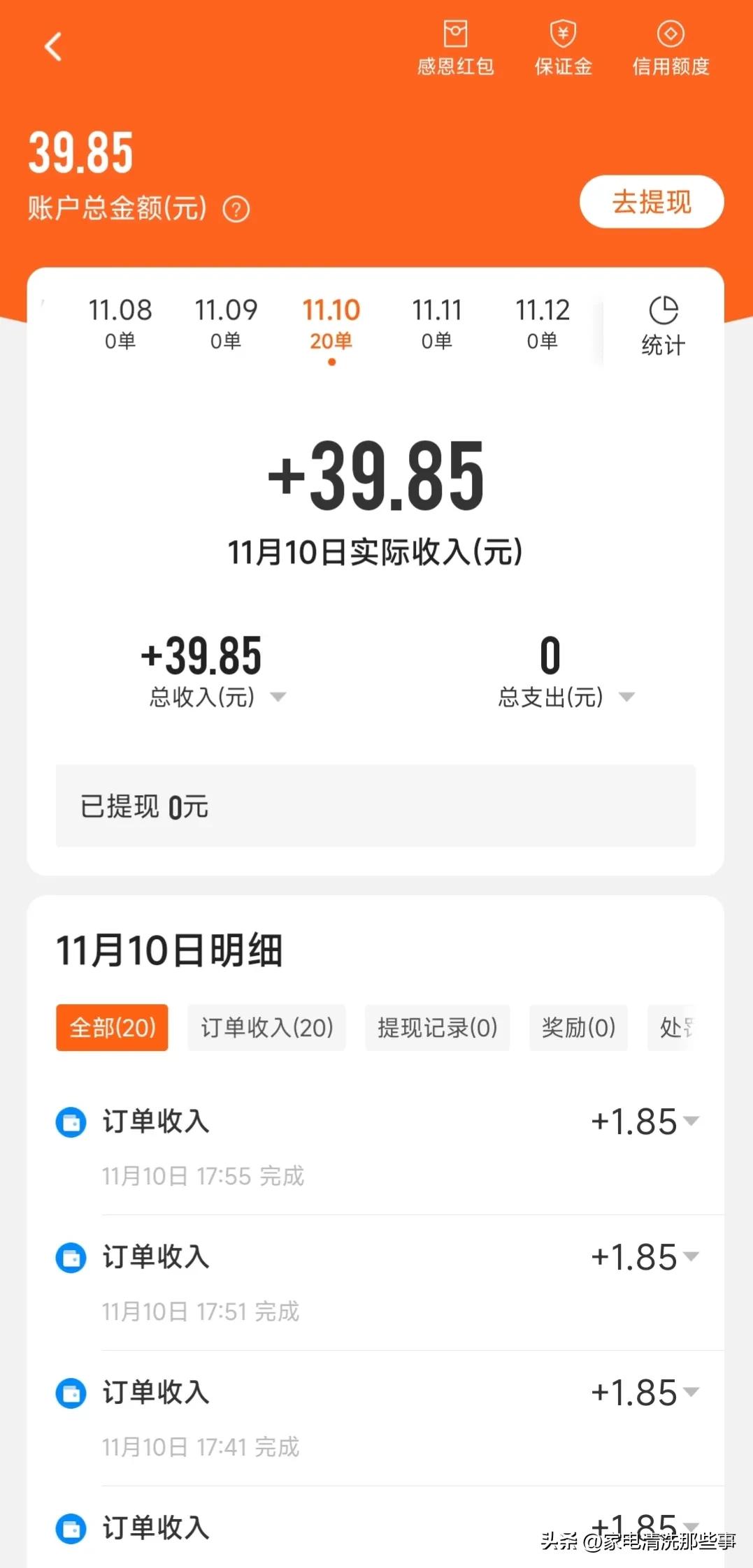Expand the 总支出 dropdown arrow
The height and width of the screenshot is (1568, 753).
click(x=627, y=697)
